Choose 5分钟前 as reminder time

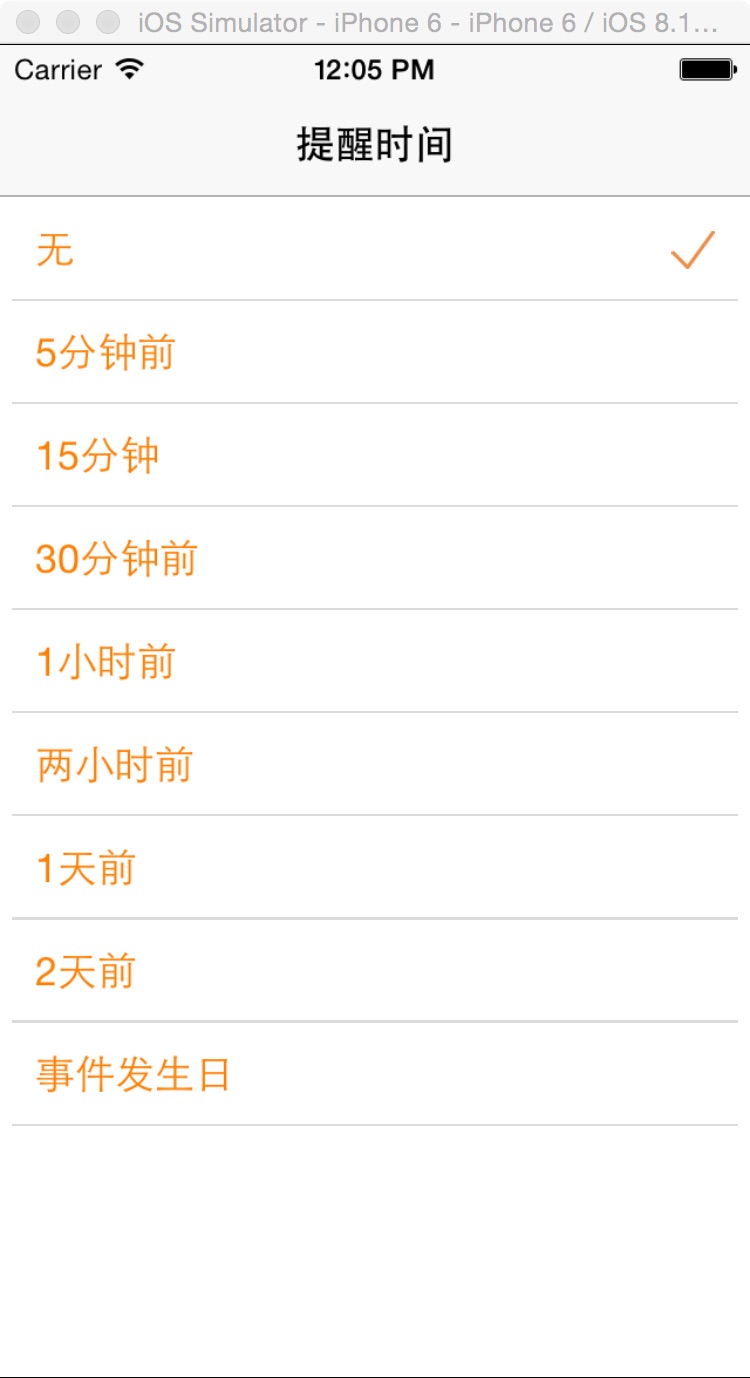coord(375,352)
